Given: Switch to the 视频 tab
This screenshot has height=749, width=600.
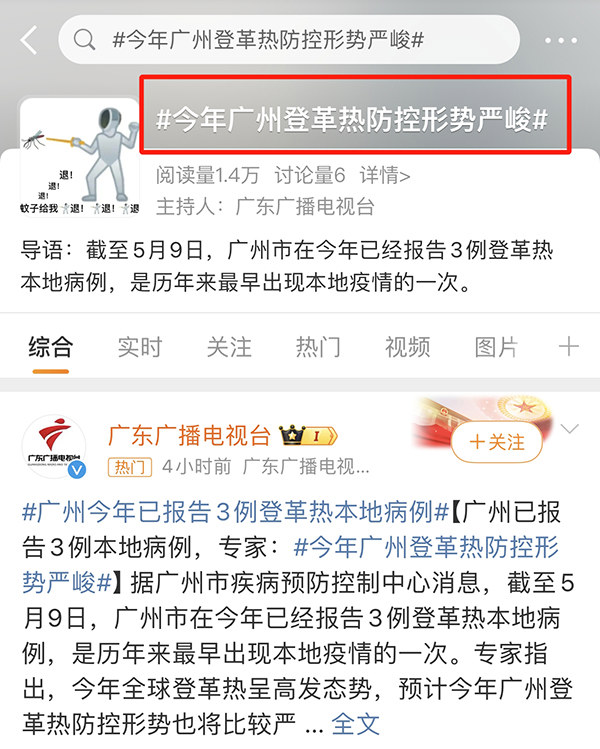Looking at the screenshot, I should pyautogui.click(x=407, y=347).
